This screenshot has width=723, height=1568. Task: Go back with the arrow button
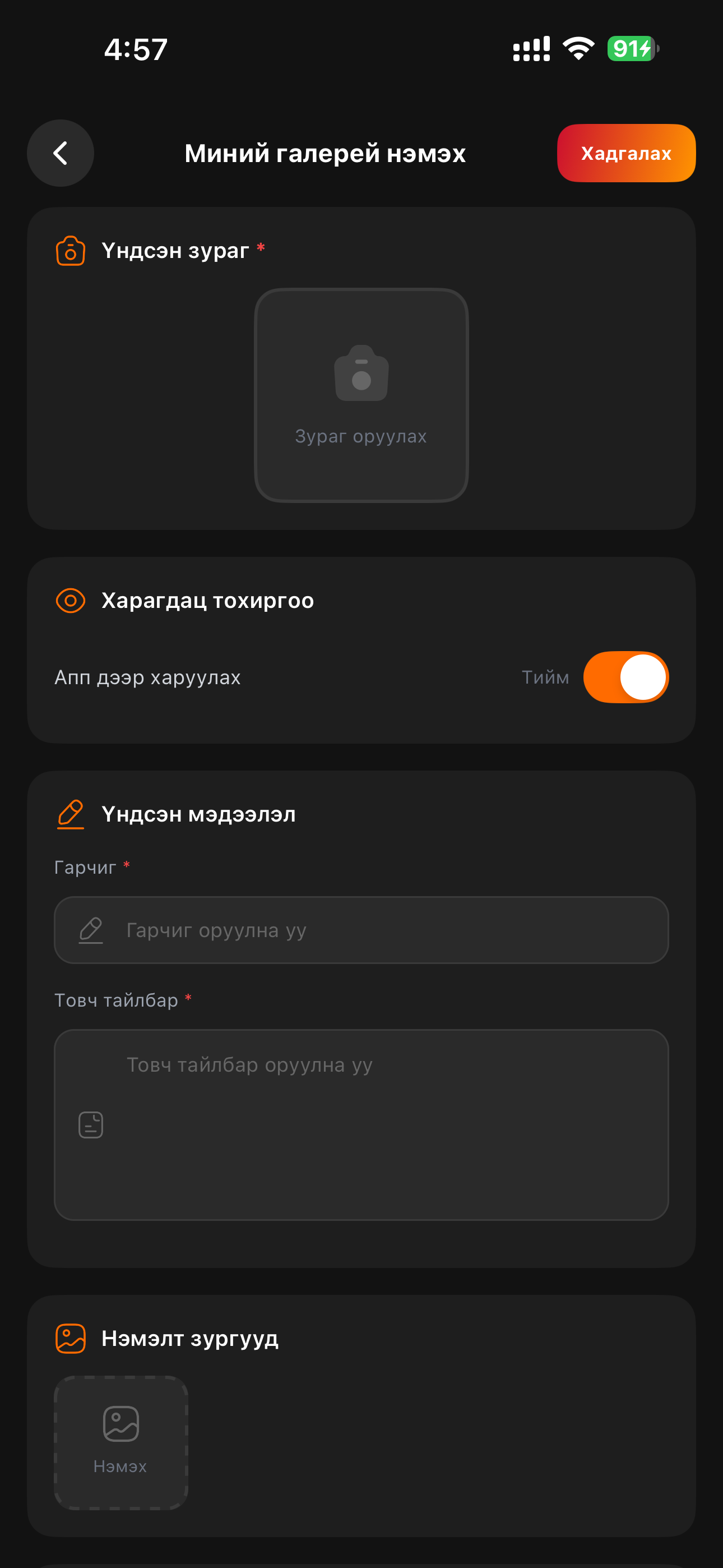(x=61, y=154)
